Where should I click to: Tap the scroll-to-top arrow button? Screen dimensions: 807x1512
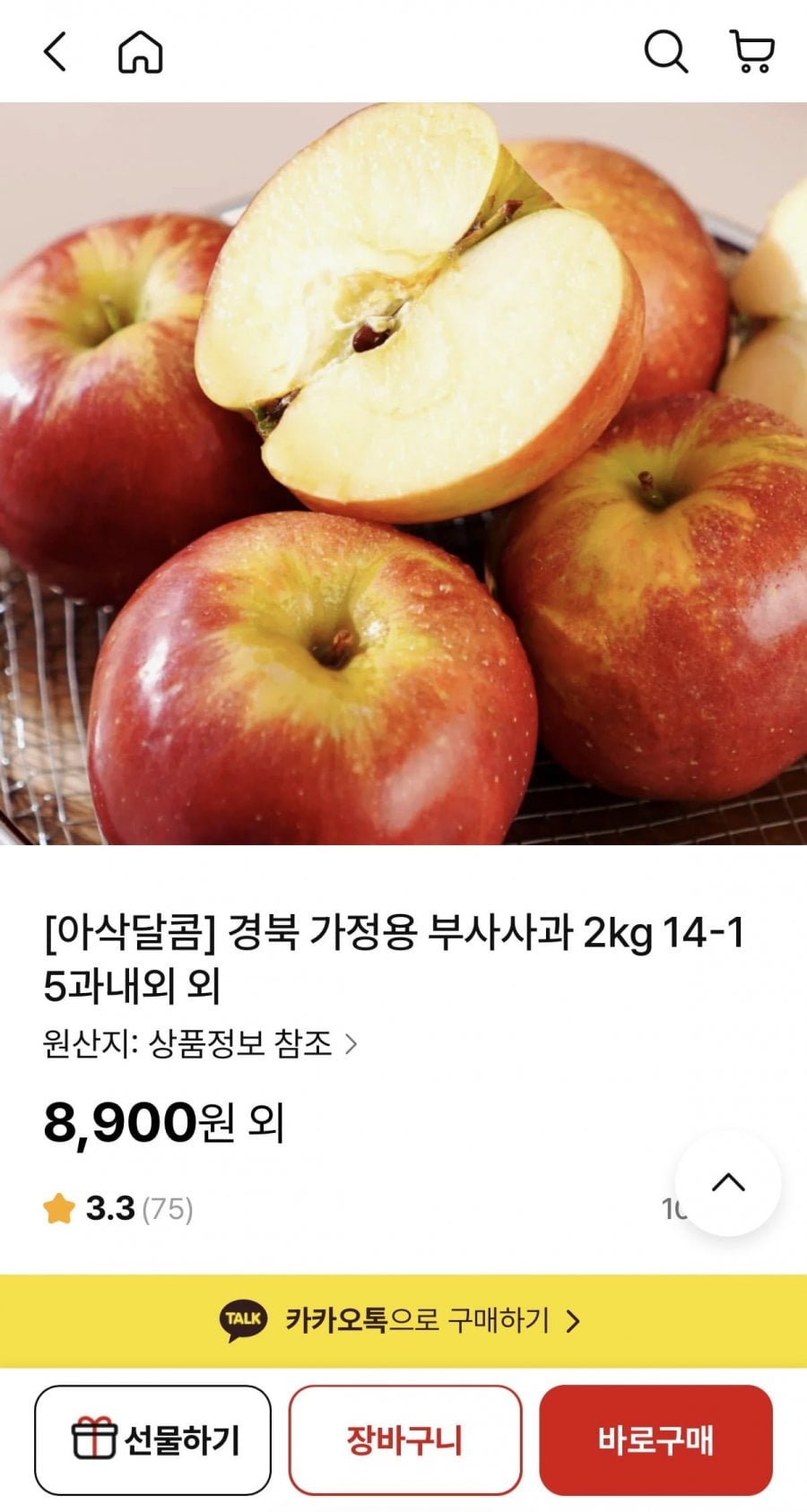(728, 1183)
